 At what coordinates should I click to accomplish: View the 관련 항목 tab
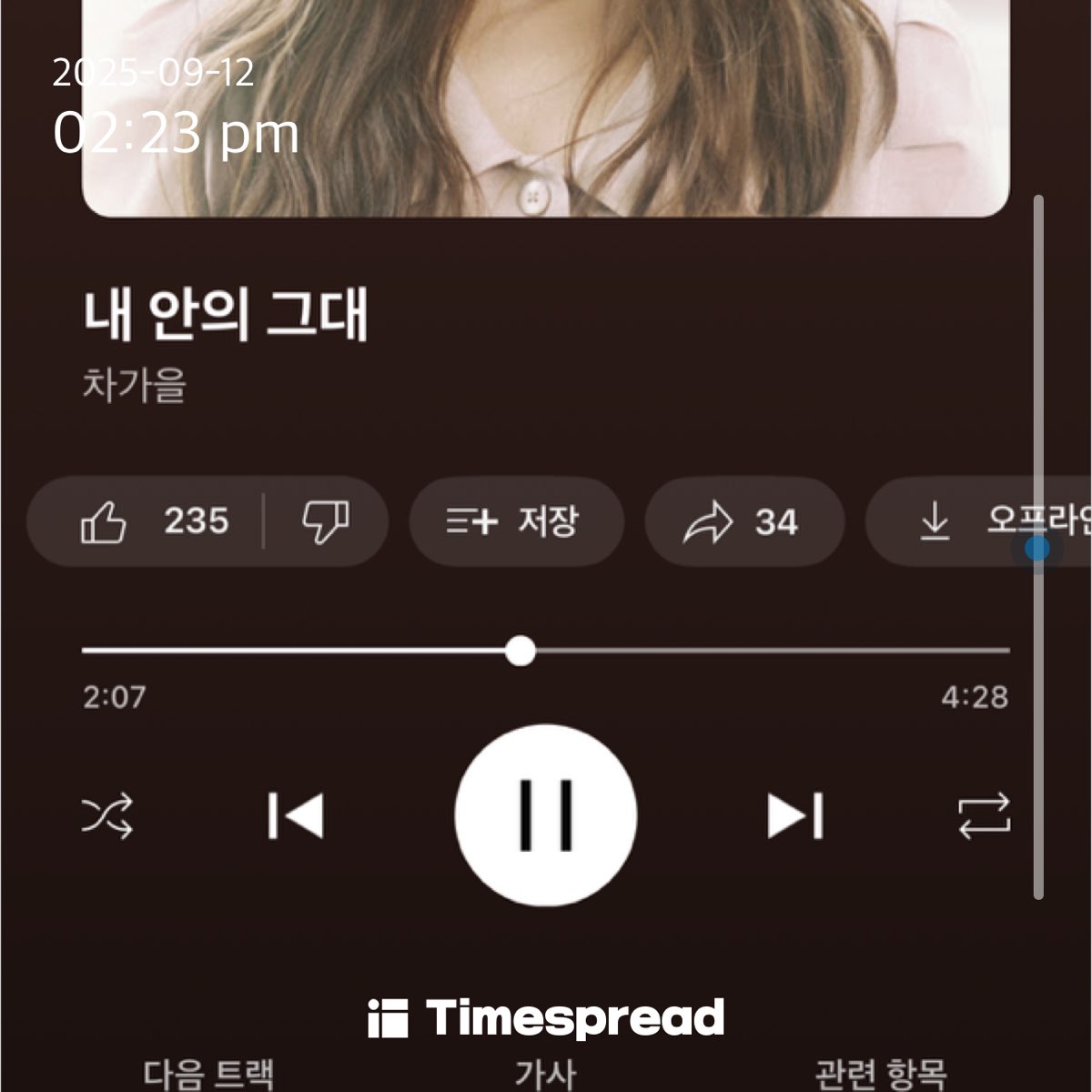tap(880, 1074)
